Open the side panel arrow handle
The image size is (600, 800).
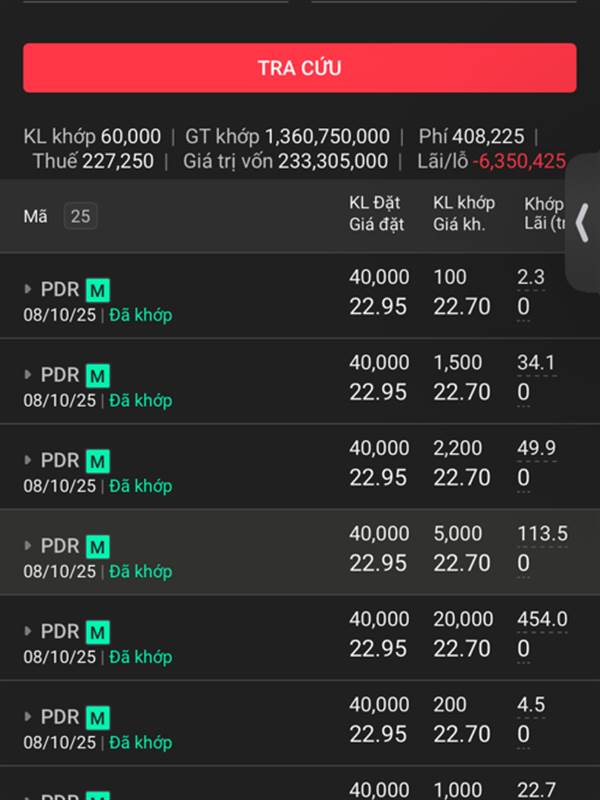[x=583, y=223]
